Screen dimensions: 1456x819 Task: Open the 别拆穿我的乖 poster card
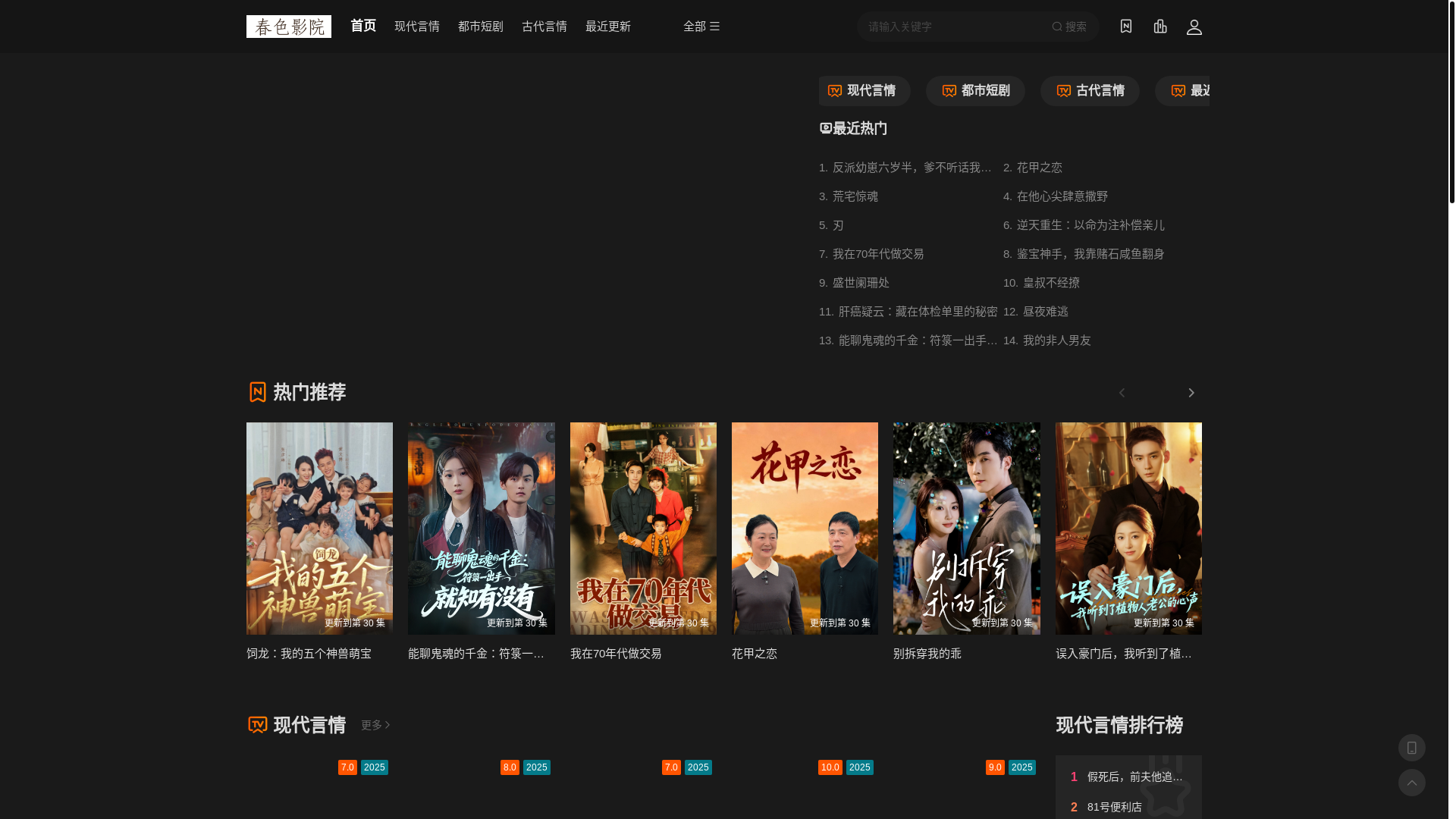[966, 529]
